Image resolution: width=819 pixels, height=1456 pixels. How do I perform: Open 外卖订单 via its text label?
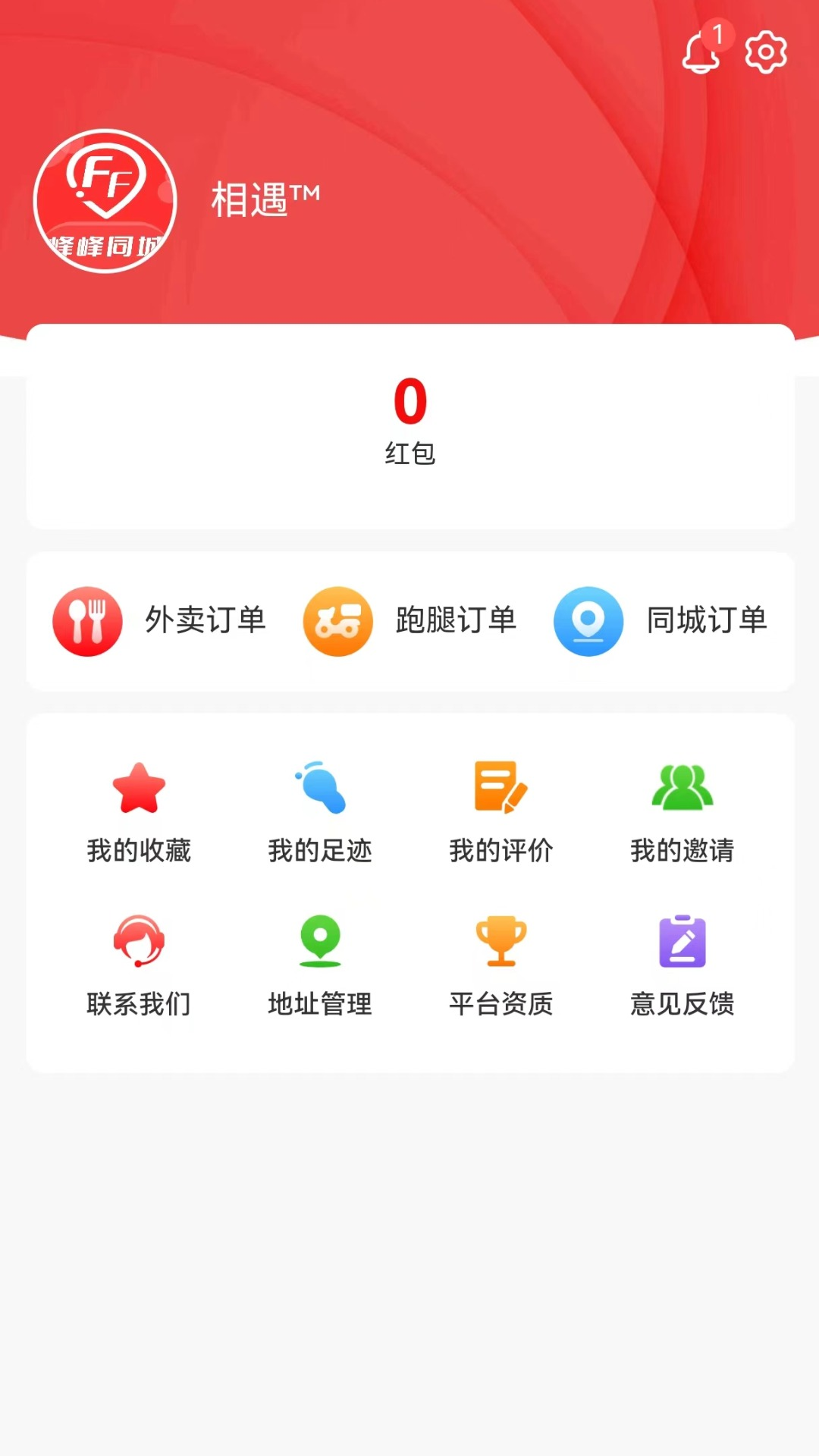(x=206, y=620)
